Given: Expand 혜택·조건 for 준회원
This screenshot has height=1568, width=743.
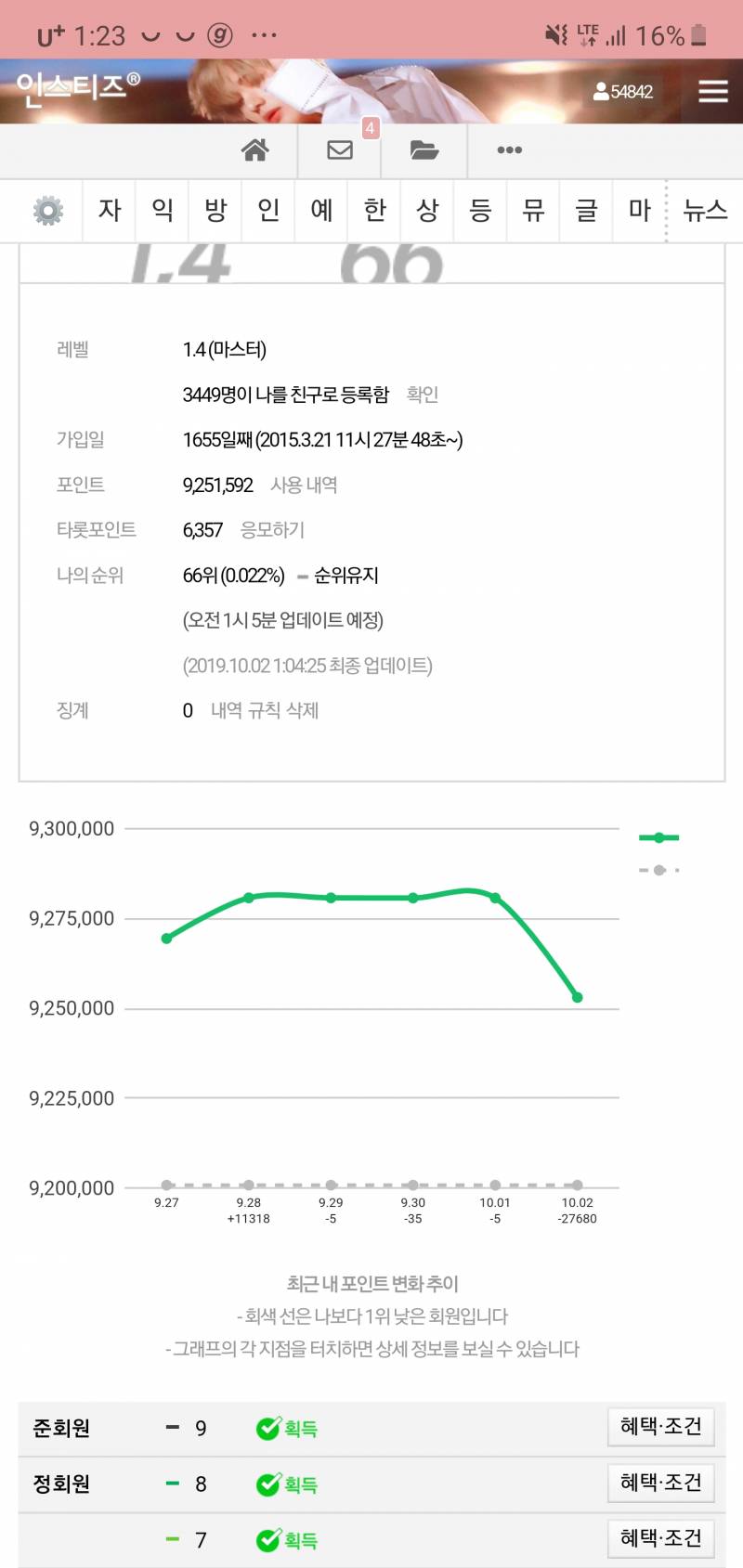Looking at the screenshot, I should pyautogui.click(x=660, y=1427).
